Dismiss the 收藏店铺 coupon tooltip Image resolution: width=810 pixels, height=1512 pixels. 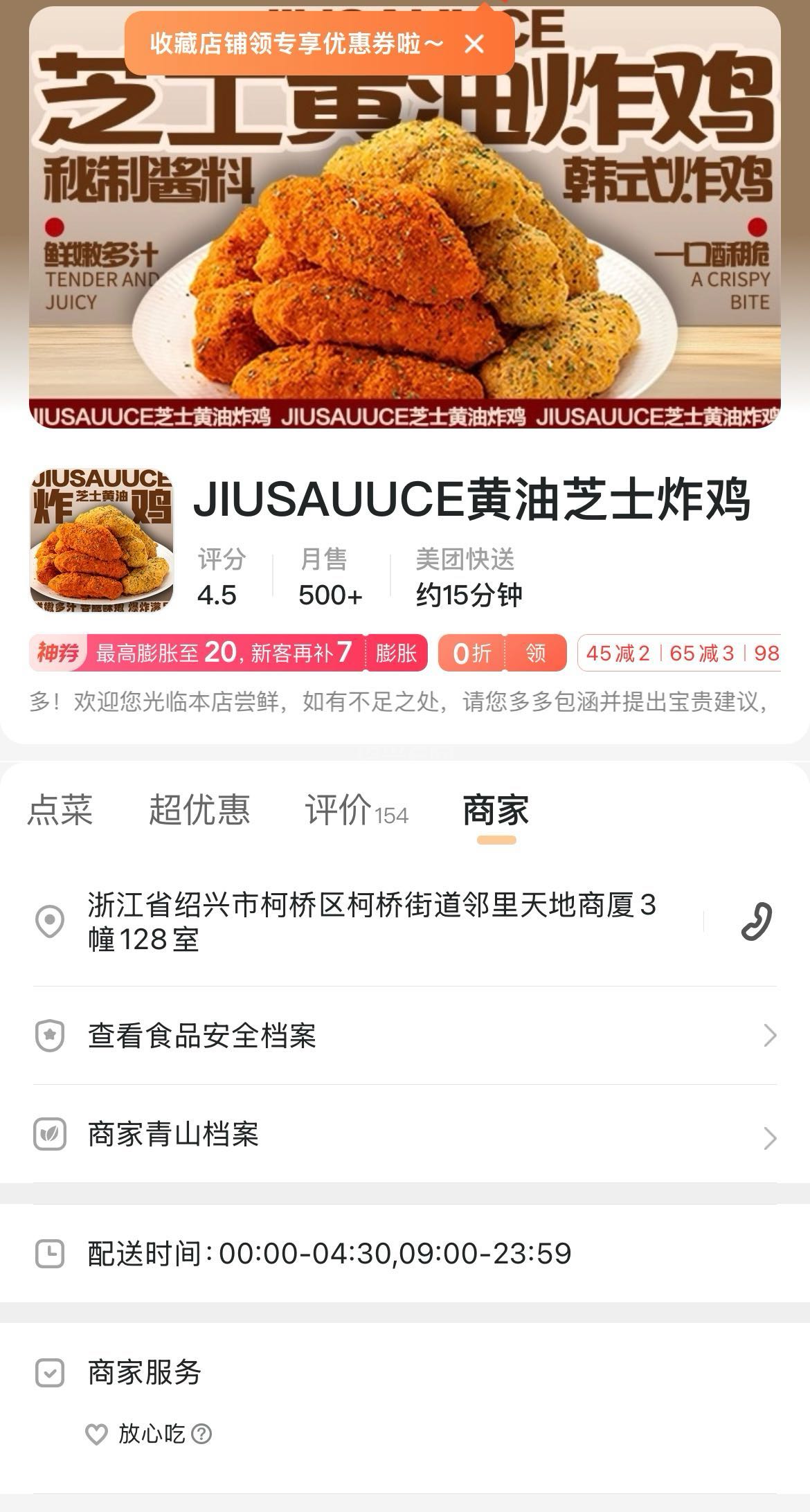[474, 44]
